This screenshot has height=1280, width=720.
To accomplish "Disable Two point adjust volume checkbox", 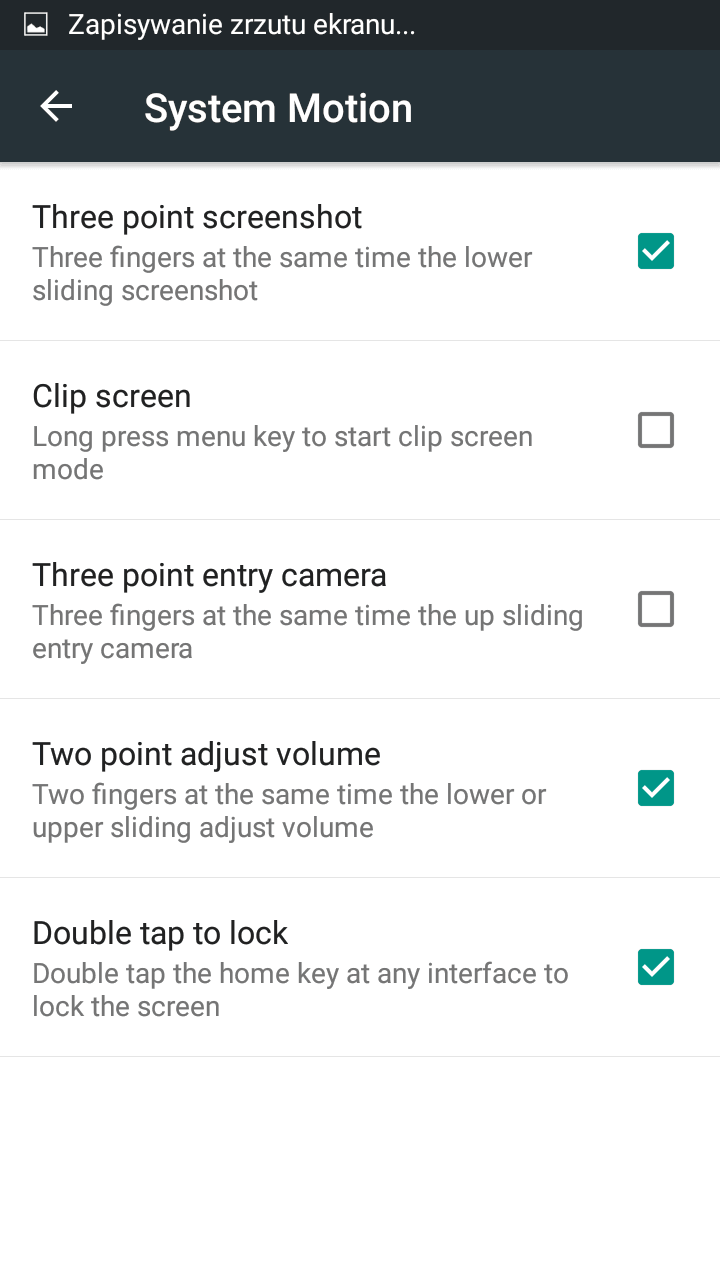I will coord(656,788).
